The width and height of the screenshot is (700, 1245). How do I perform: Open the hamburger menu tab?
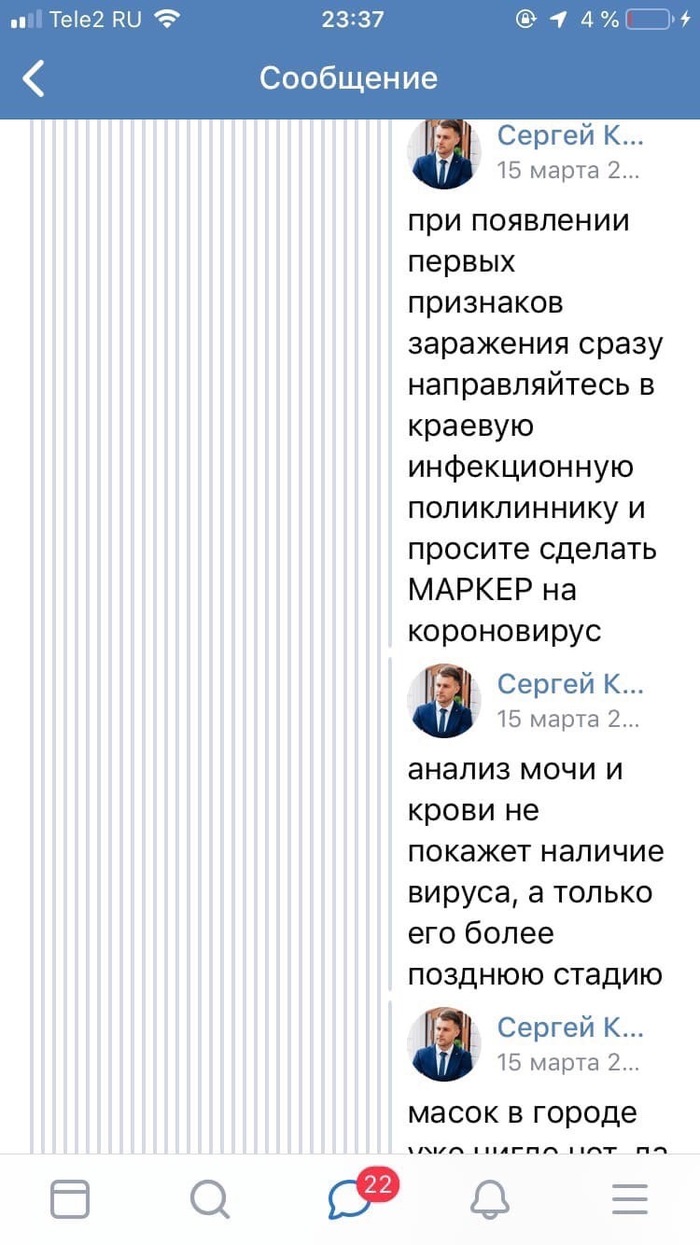pos(630,1198)
